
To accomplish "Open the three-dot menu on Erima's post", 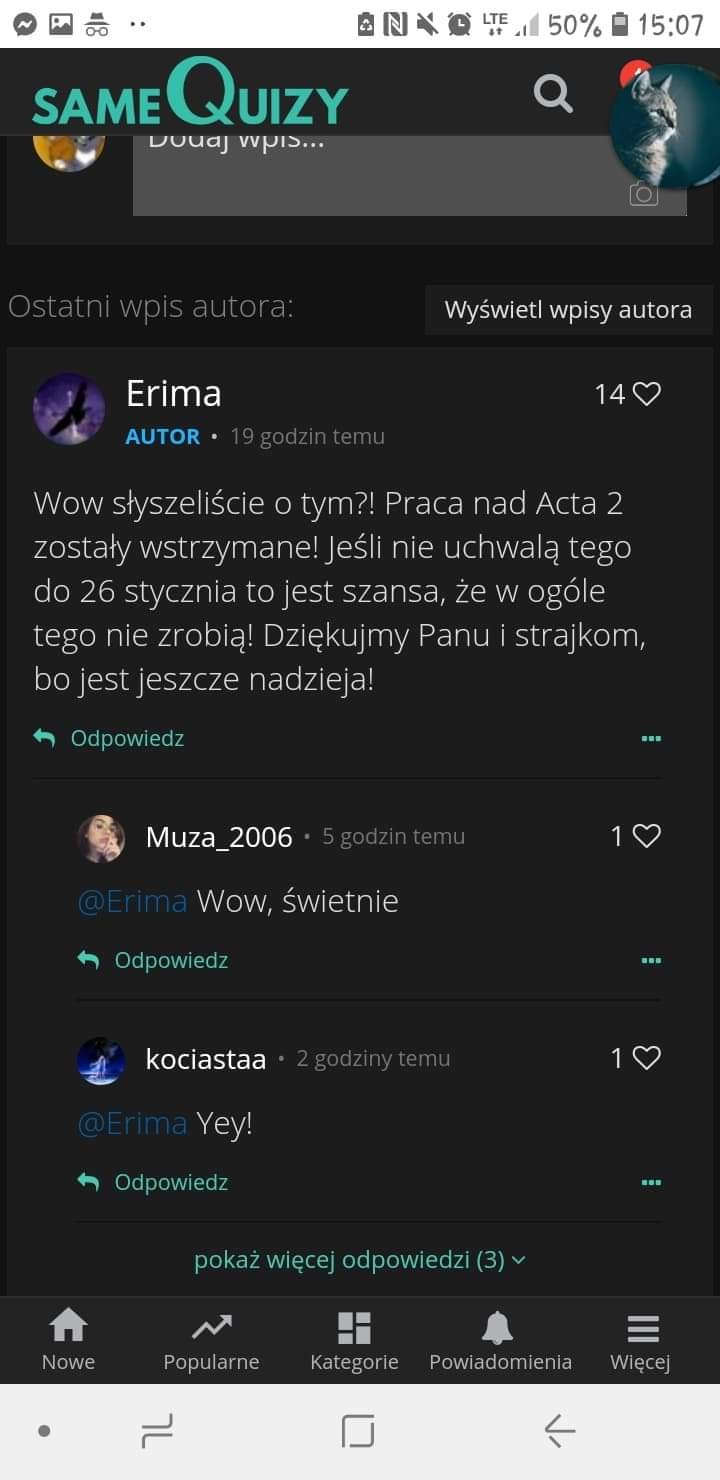I will [x=651, y=739].
